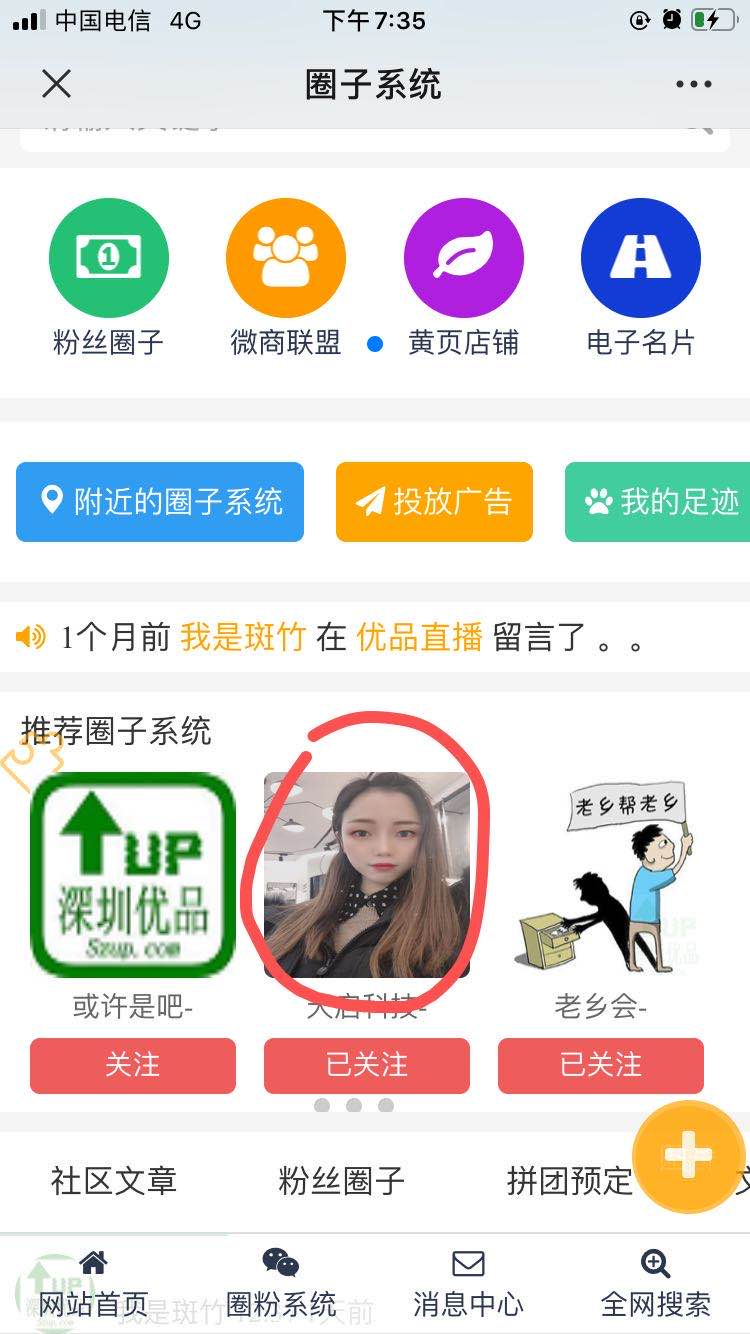This screenshot has height=1334, width=750.
Task: Open 粉丝圈子 green shortcut icon
Action: (108, 258)
